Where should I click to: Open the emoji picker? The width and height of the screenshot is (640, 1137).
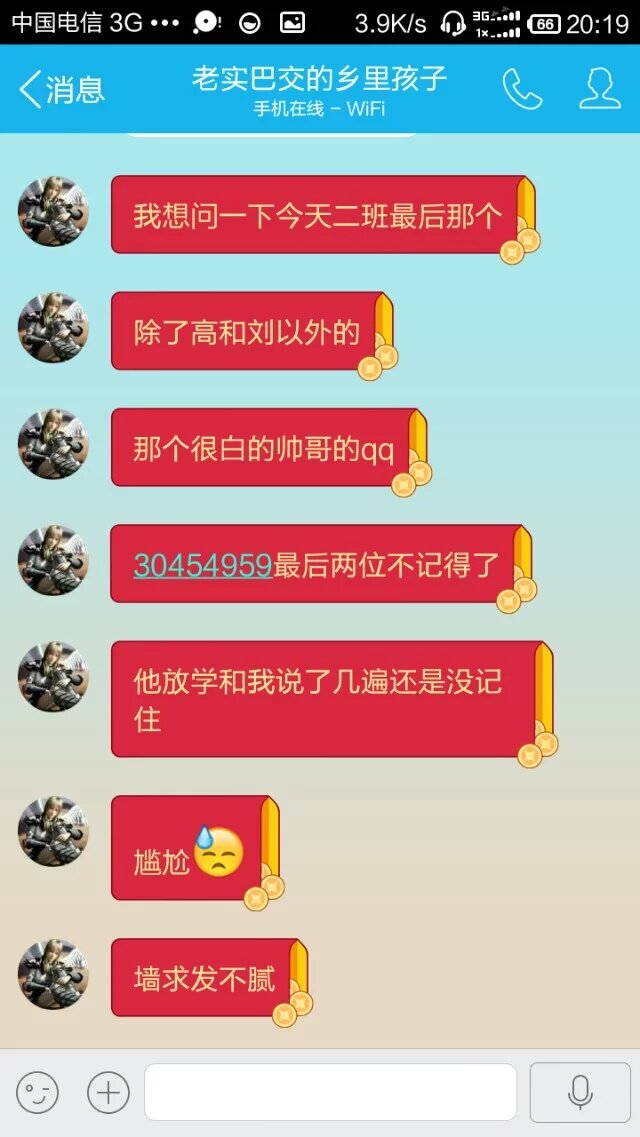38,1093
